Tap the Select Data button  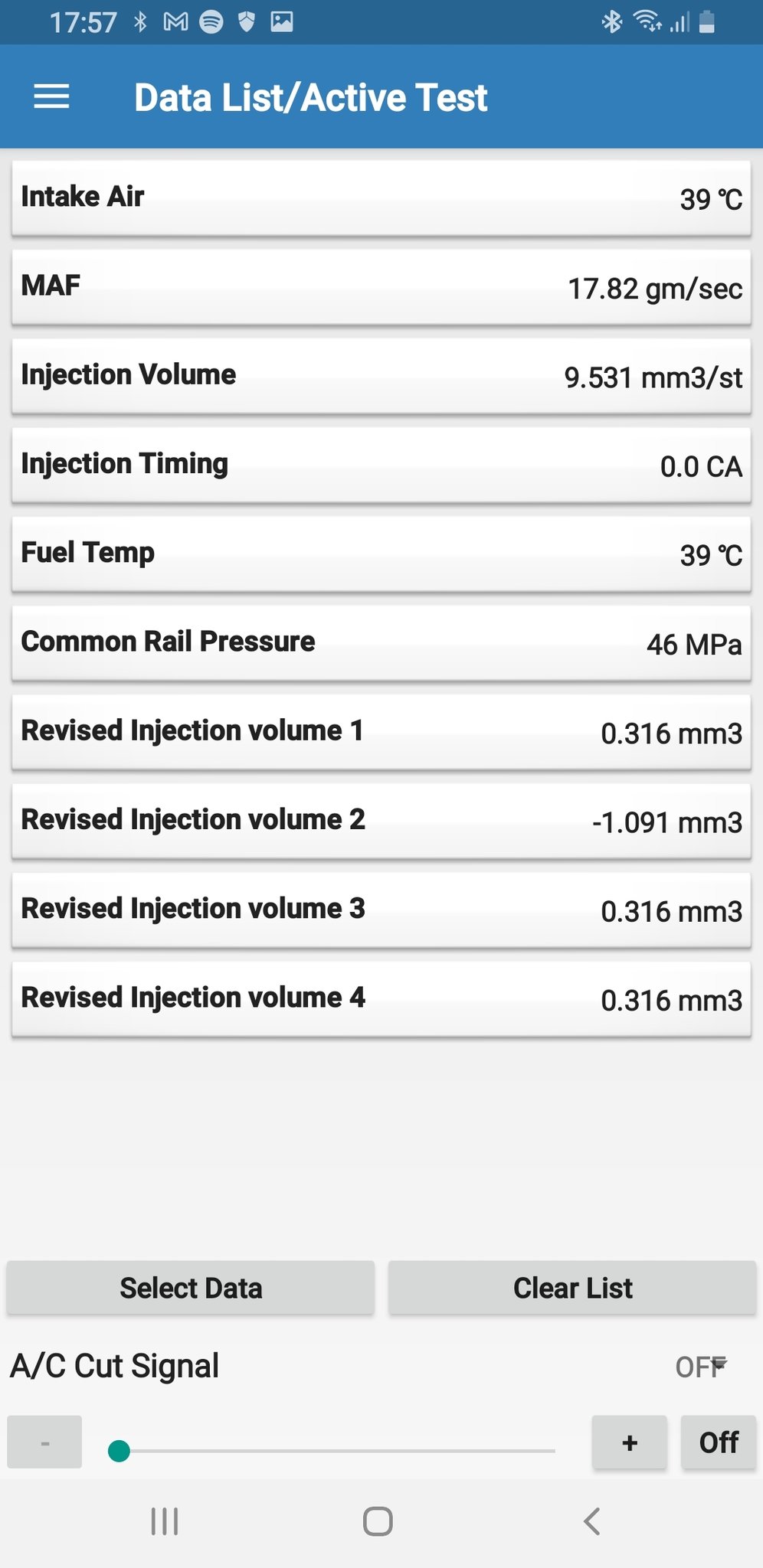(191, 1288)
